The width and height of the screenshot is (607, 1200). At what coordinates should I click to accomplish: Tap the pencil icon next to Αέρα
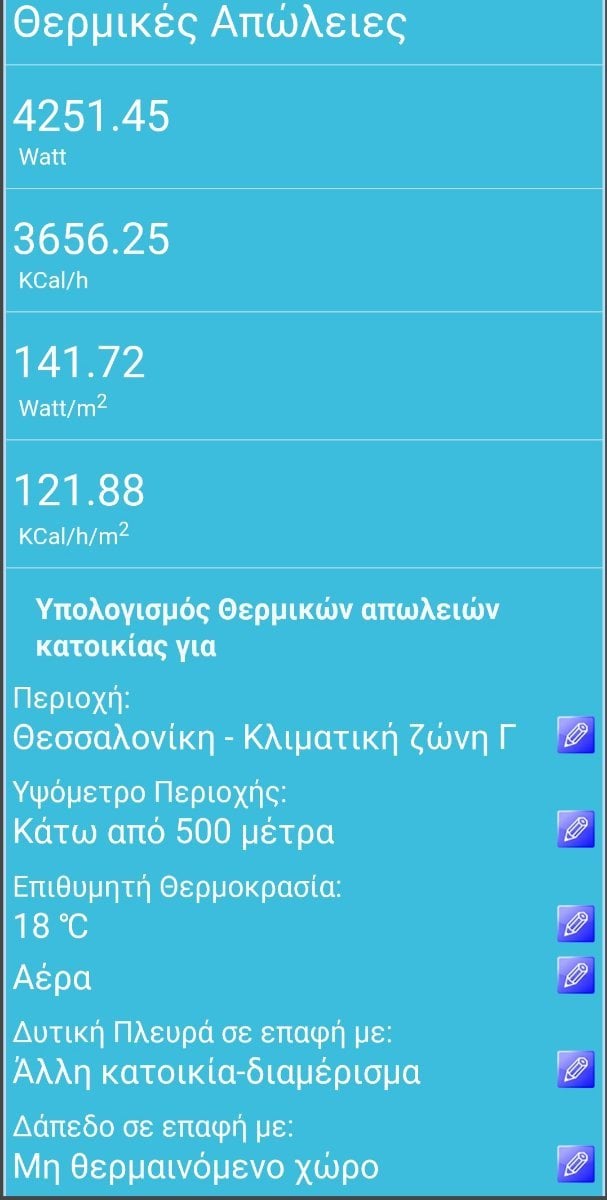click(575, 975)
